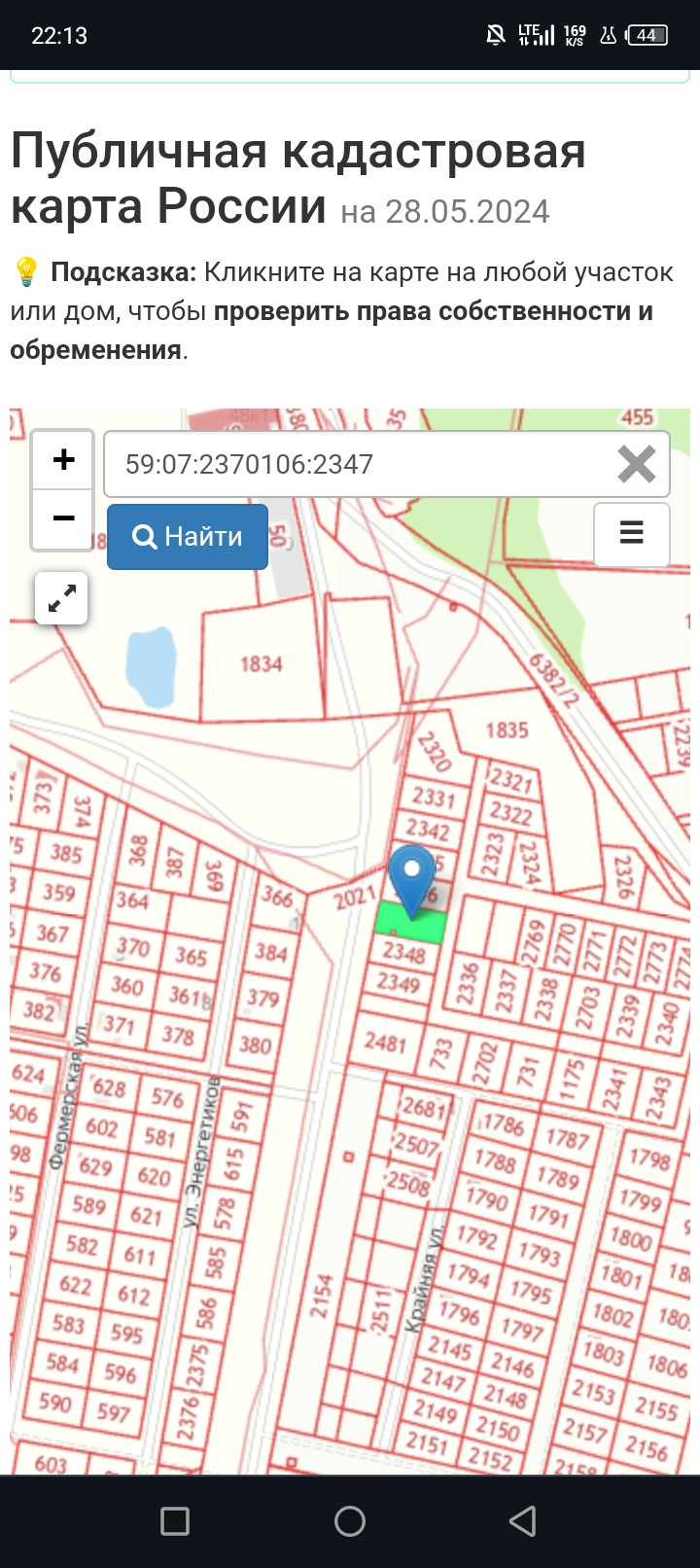This screenshot has width=700, height=1568.
Task: Go to the home screen
Action: point(350,1520)
